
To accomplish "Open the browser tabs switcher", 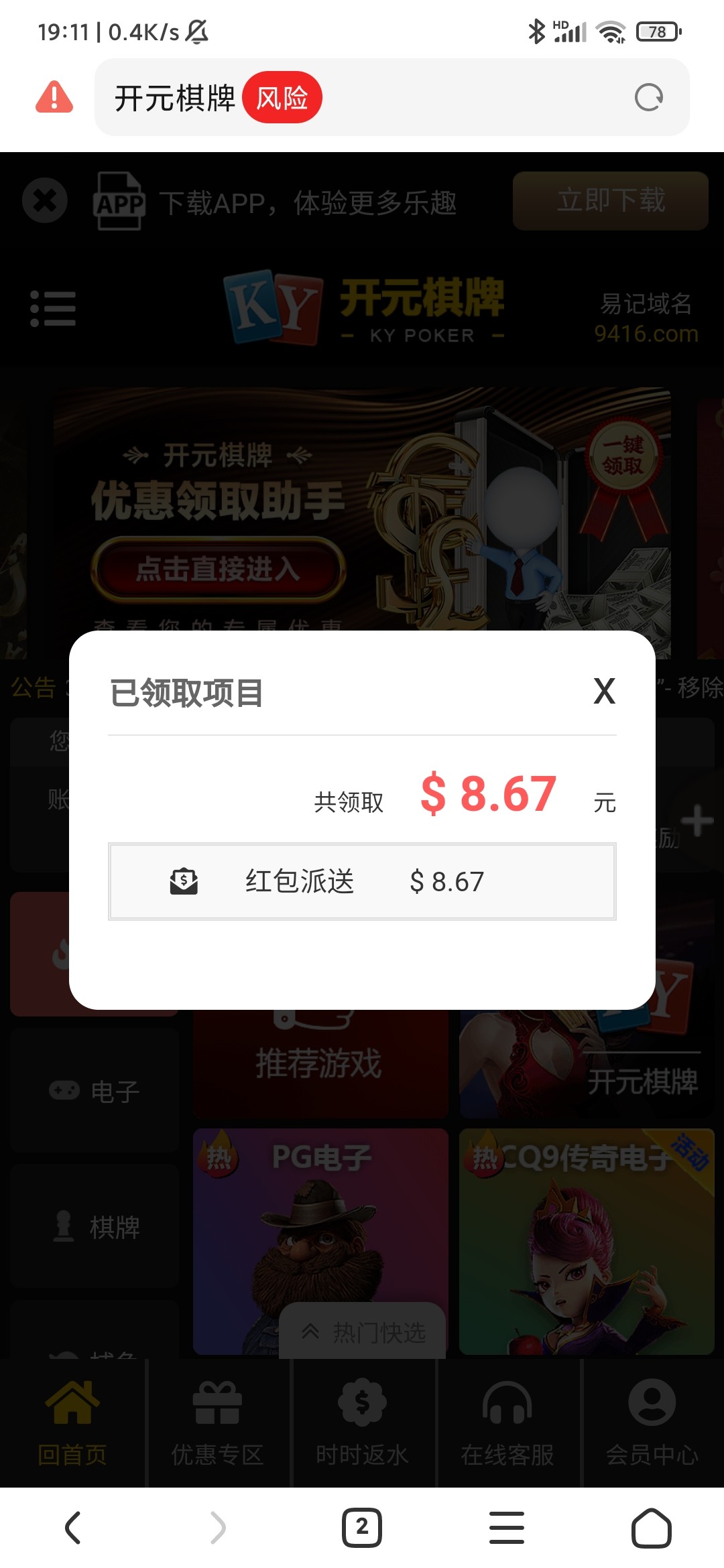I will (x=362, y=1528).
